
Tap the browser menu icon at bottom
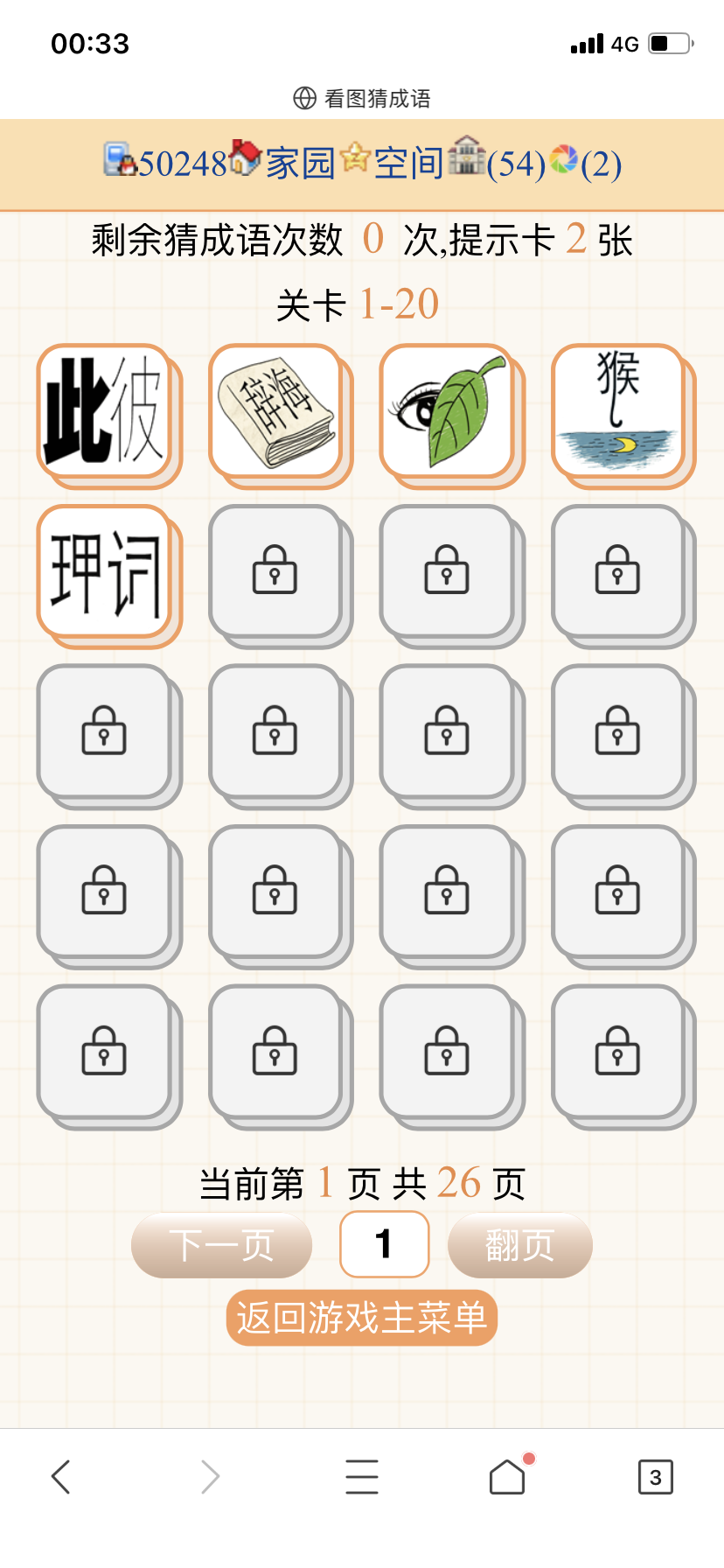[362, 1475]
